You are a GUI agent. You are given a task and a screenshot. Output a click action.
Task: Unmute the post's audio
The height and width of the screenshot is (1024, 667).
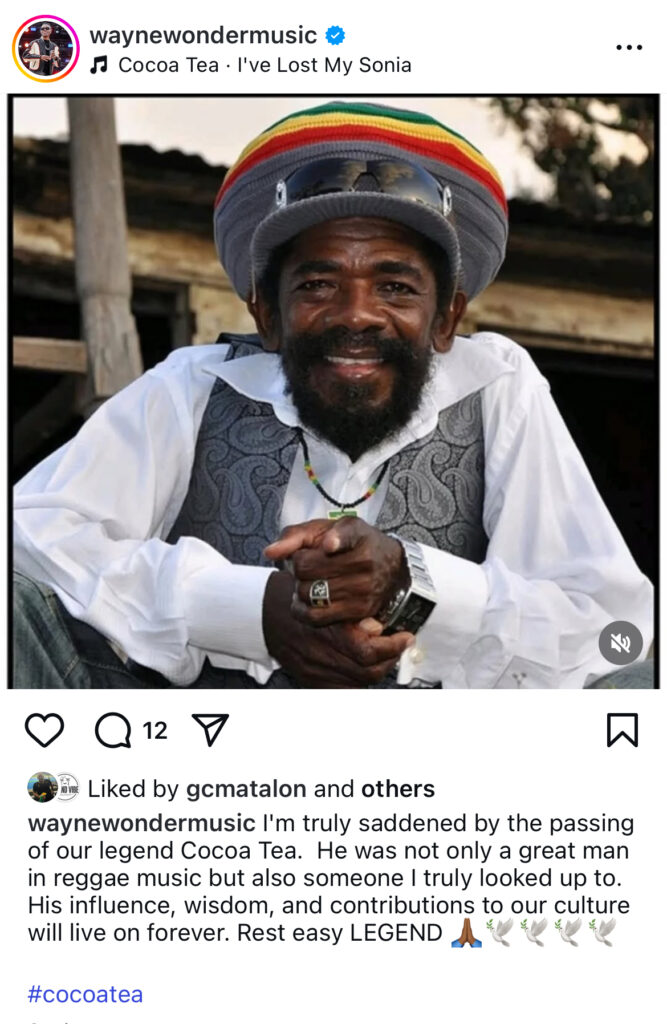[620, 642]
